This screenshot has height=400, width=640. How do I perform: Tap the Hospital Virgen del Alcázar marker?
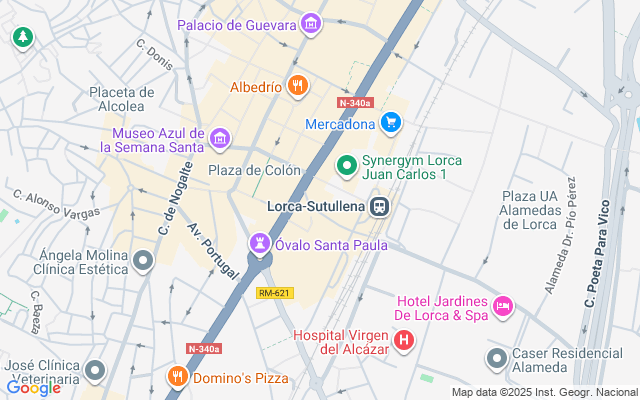click(404, 341)
